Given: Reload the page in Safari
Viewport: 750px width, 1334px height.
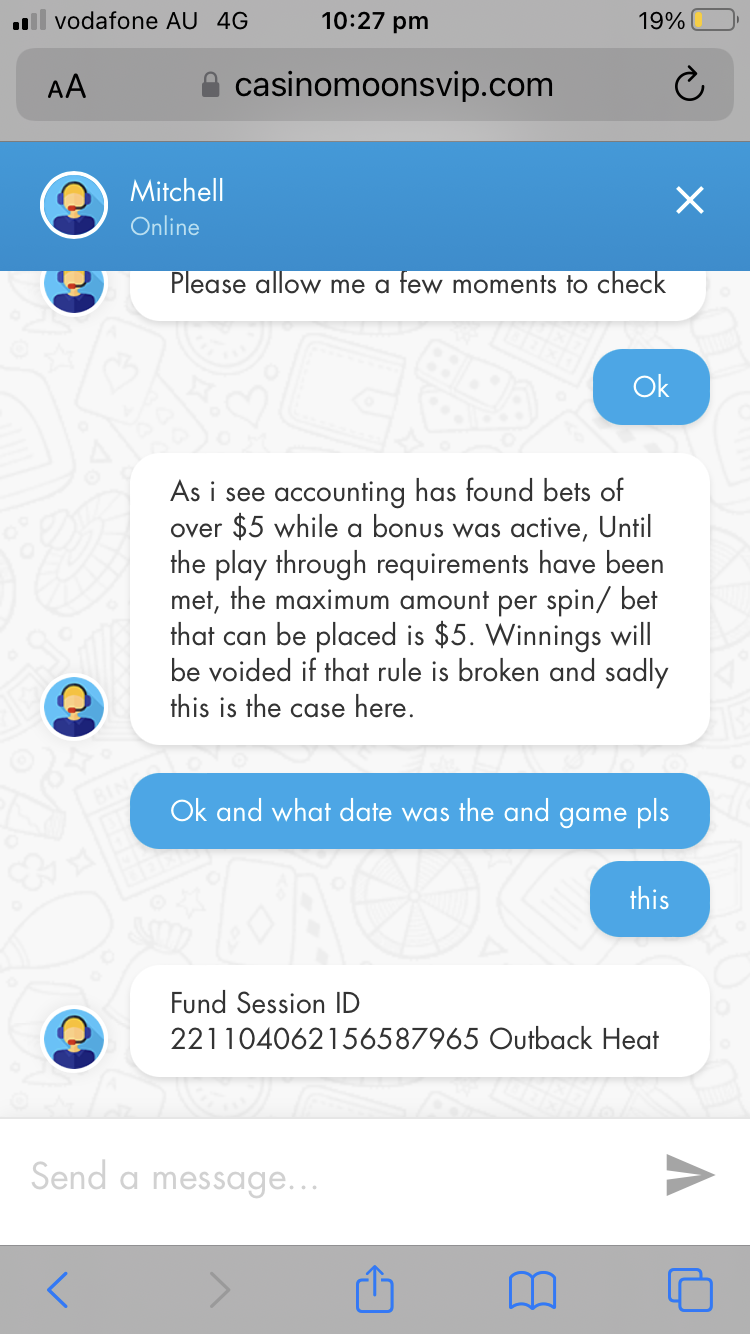Looking at the screenshot, I should coord(689,86).
